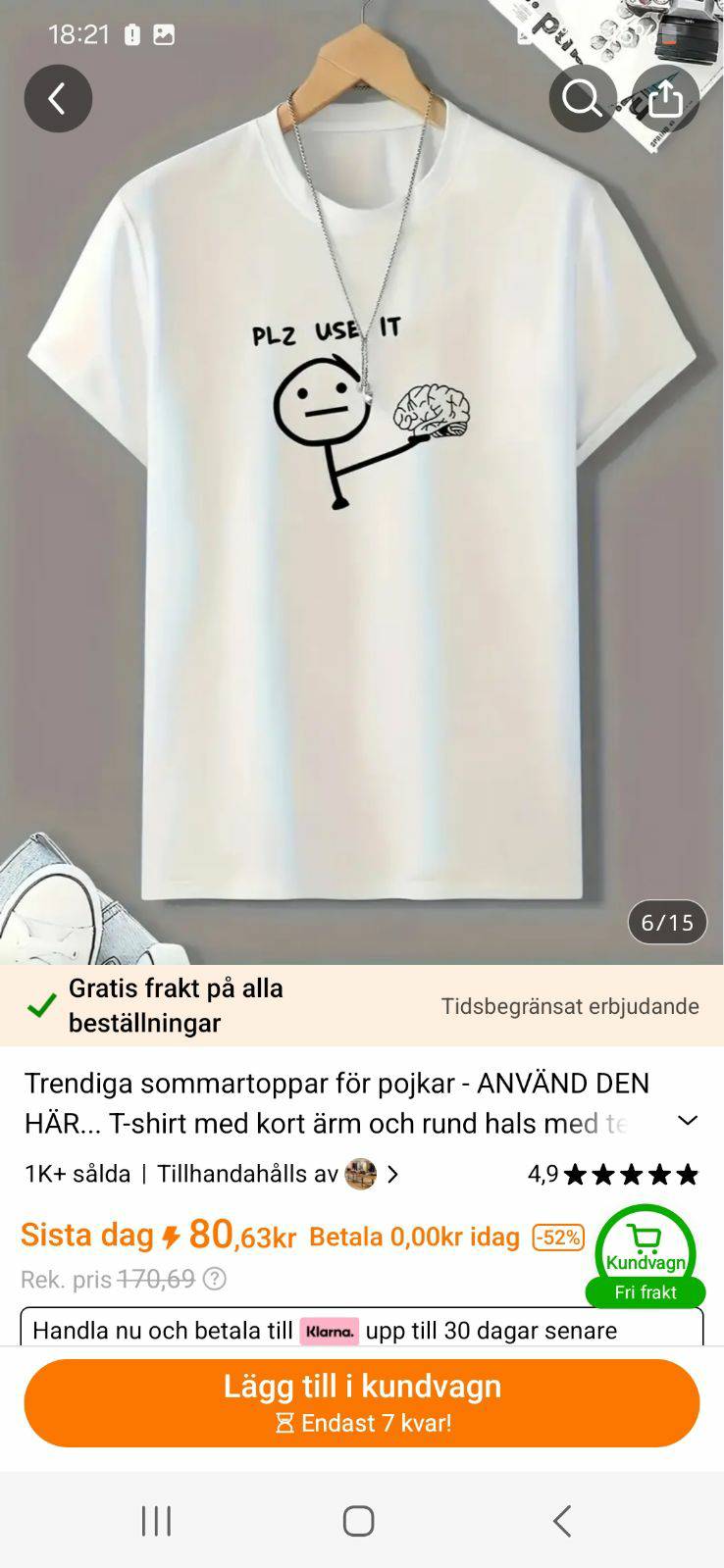Open the Kundvagn cart button
Viewport: 724px width, 1568px height.
point(645,1253)
